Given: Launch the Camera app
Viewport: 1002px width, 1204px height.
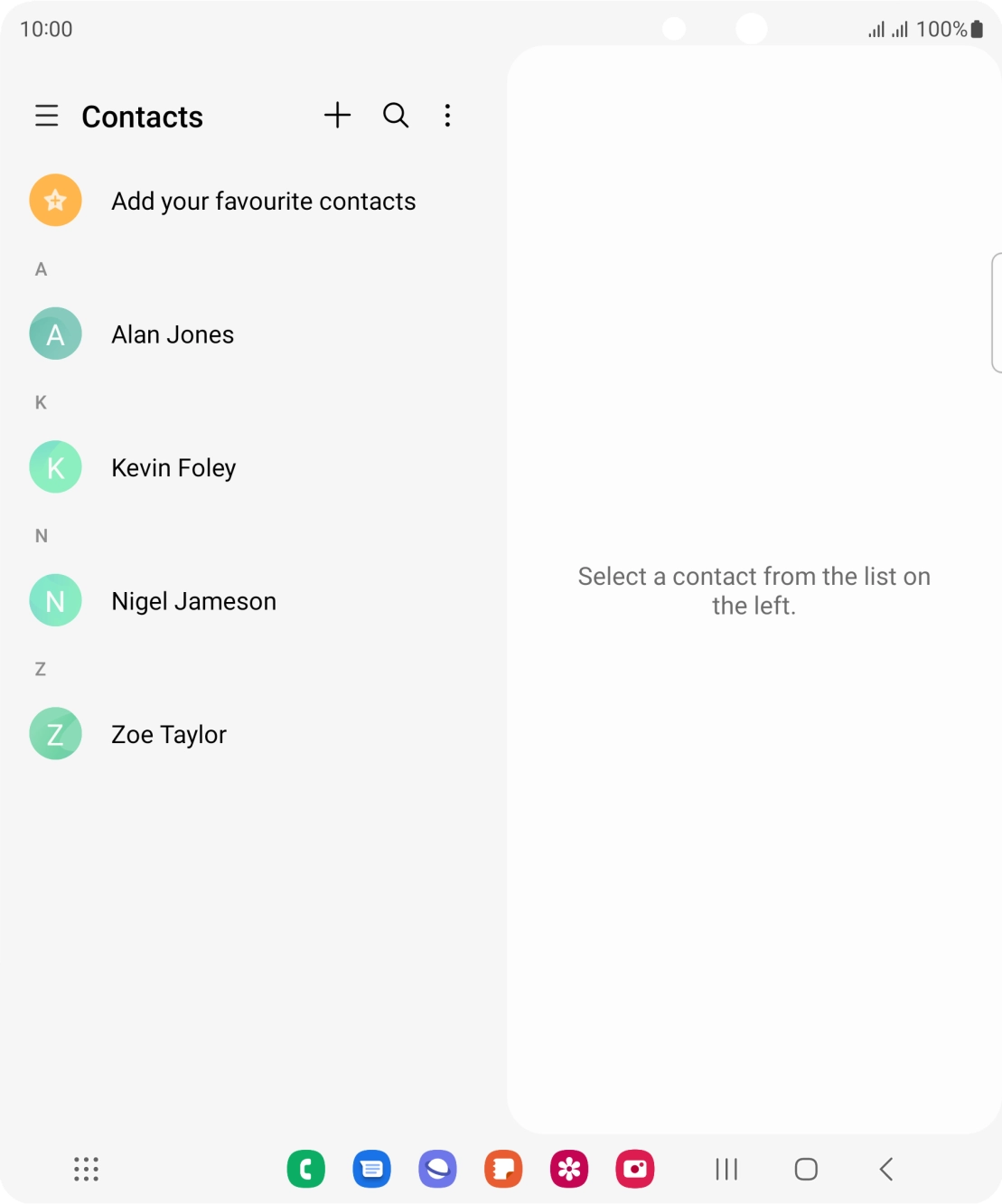Looking at the screenshot, I should tap(635, 1169).
